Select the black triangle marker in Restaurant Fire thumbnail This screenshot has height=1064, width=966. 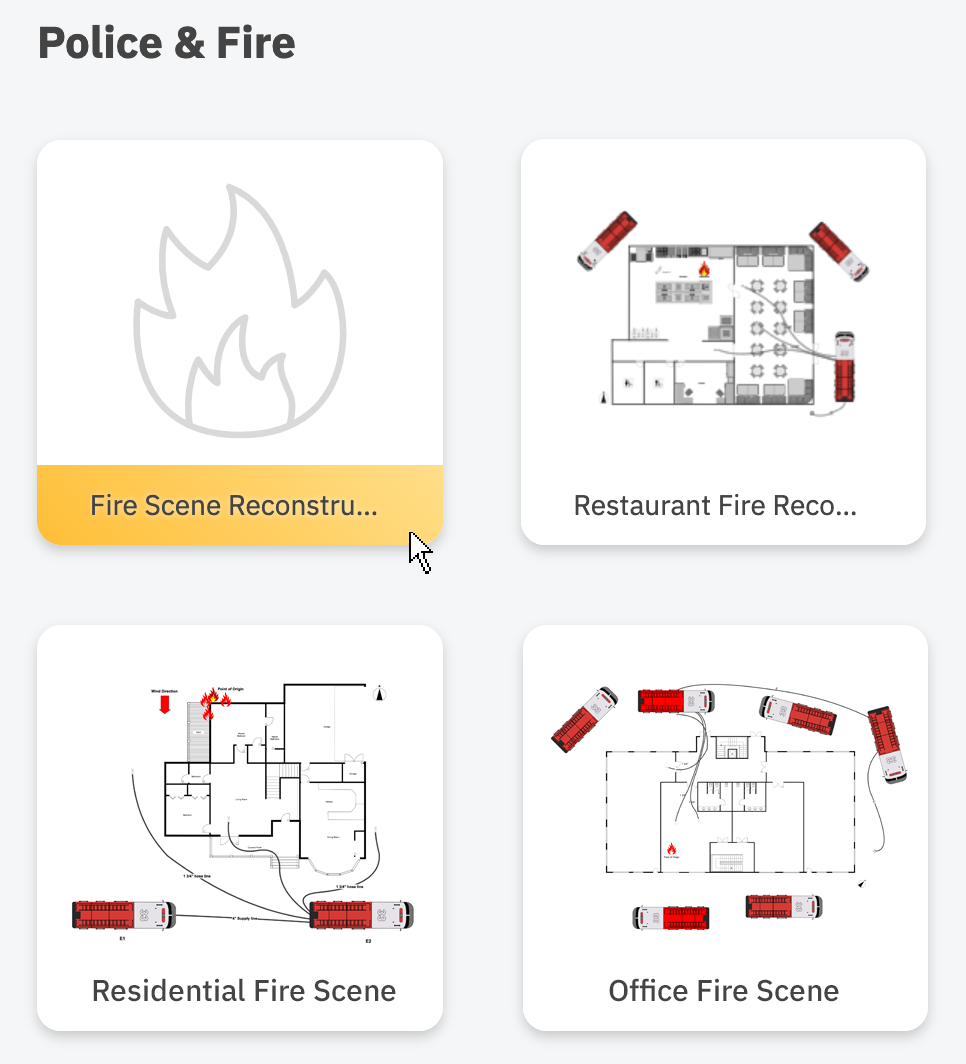[x=603, y=399]
